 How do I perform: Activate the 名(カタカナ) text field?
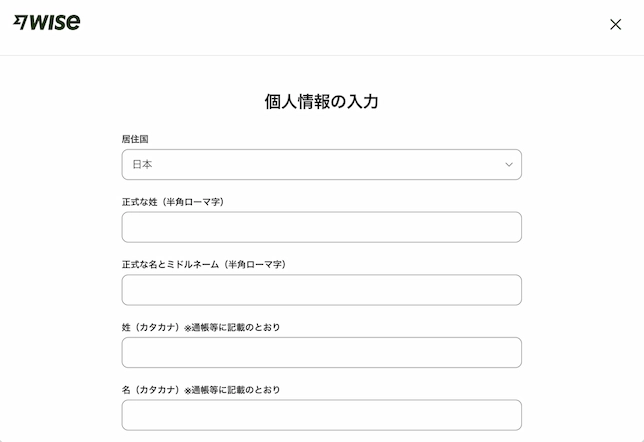pyautogui.click(x=321, y=415)
